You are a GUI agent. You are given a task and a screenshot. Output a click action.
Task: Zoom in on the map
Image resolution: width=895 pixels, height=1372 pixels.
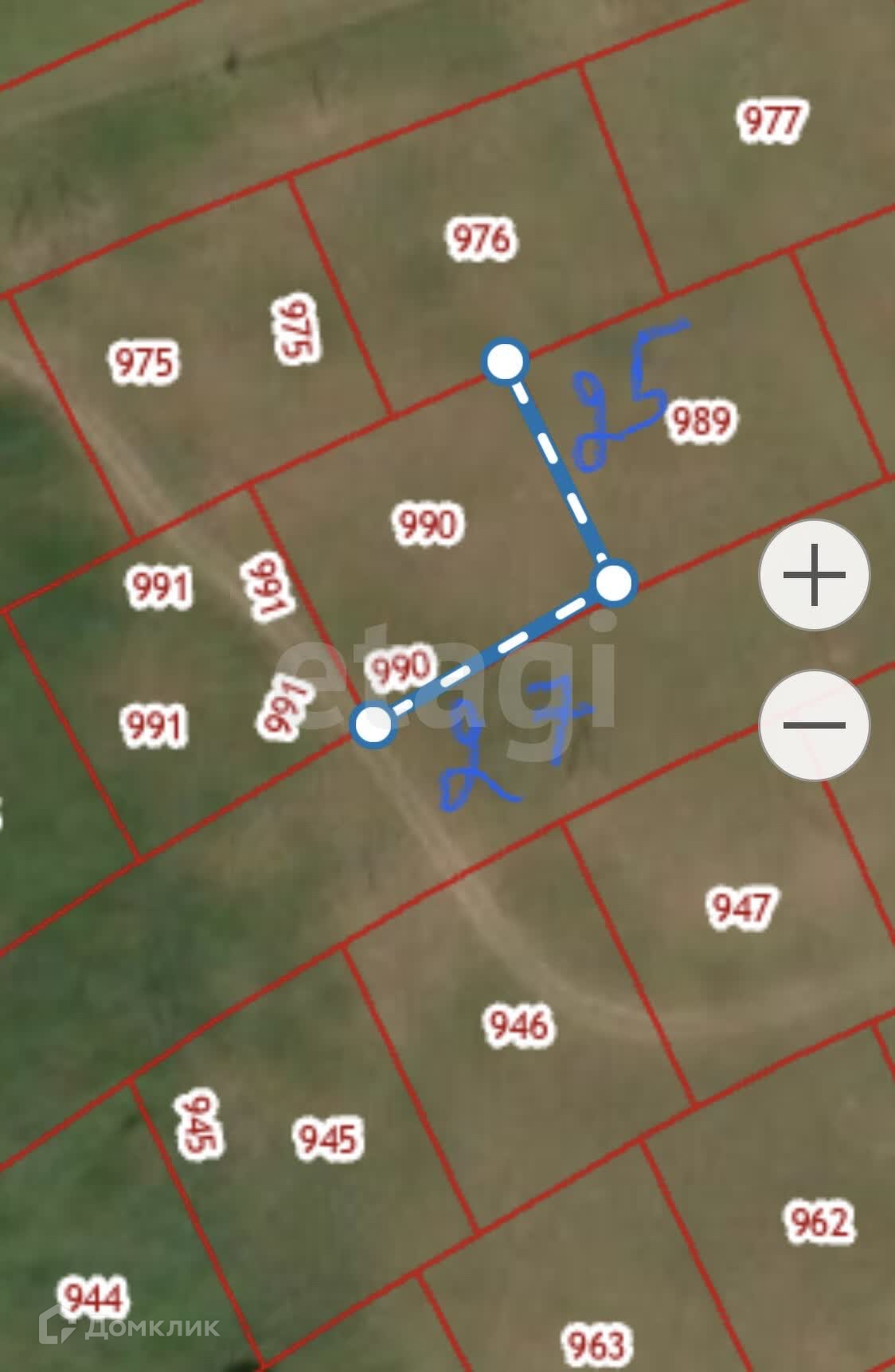tap(814, 575)
